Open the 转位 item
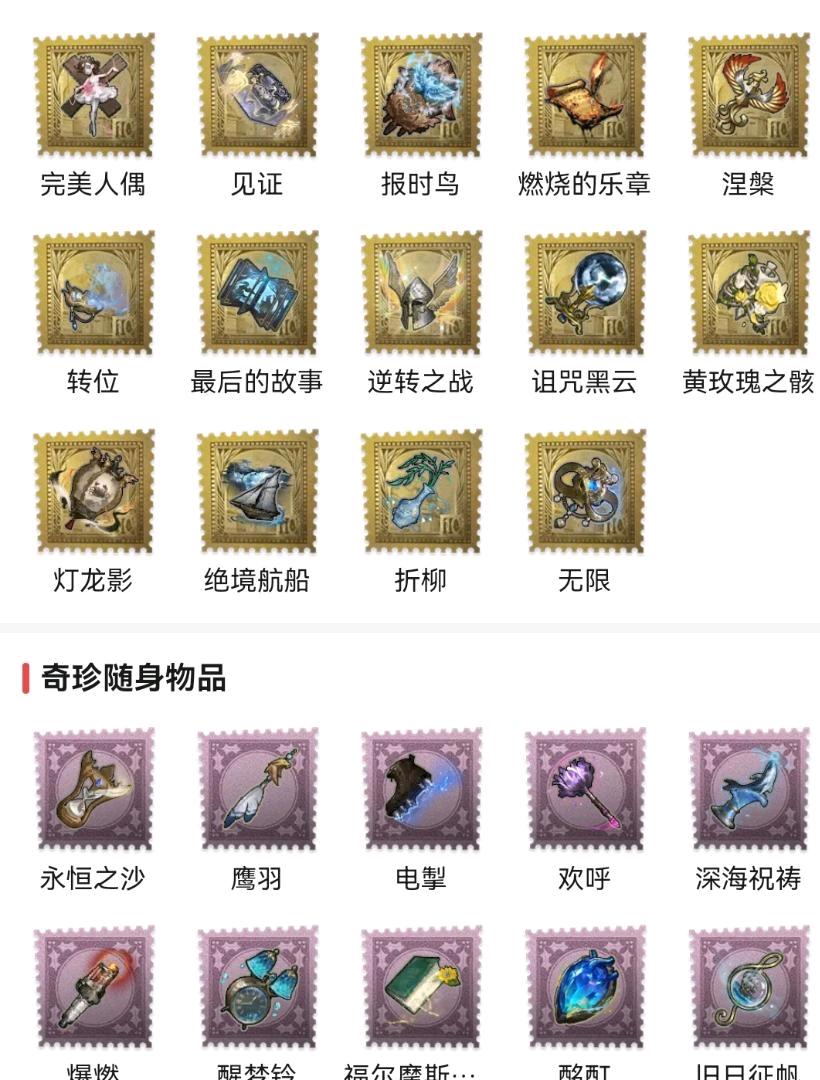Image resolution: width=820 pixels, height=1080 pixels. tap(93, 293)
